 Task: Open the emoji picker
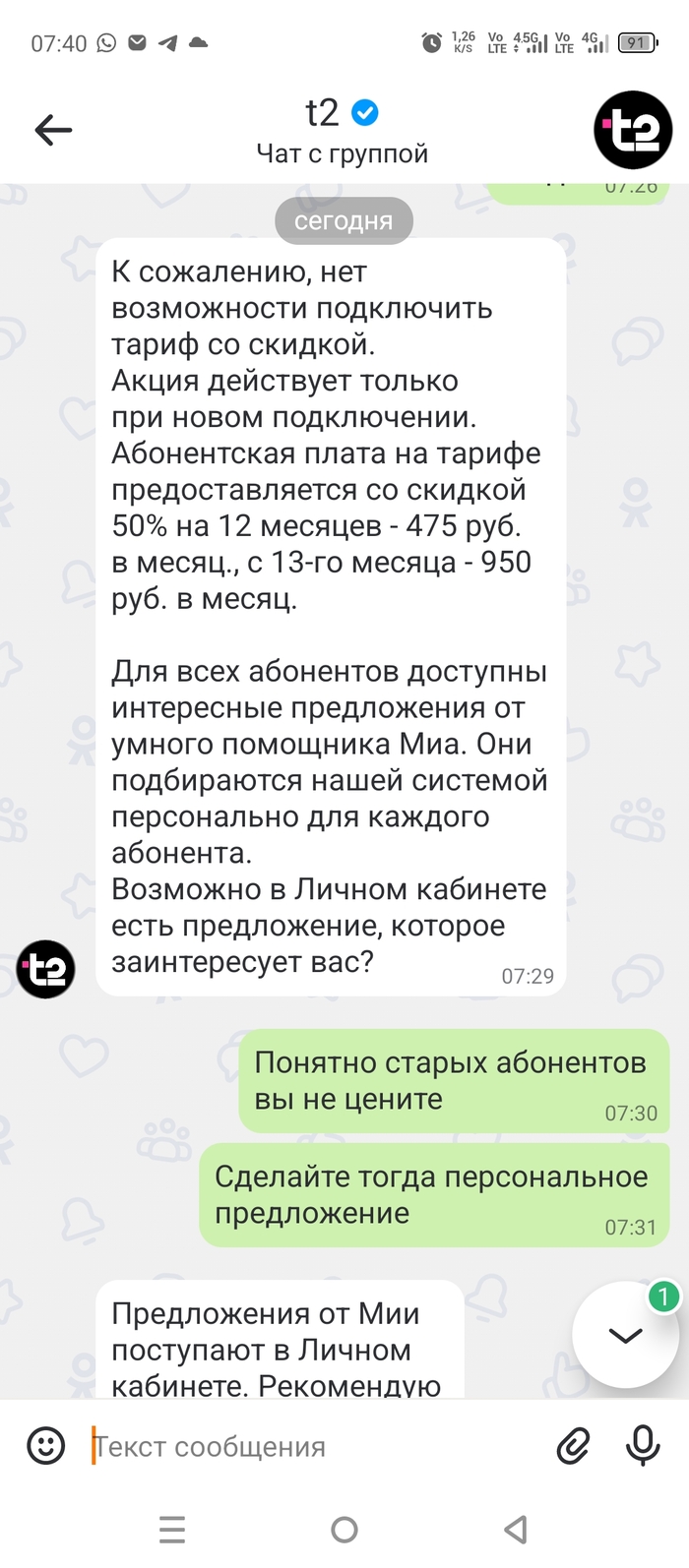click(x=45, y=1446)
